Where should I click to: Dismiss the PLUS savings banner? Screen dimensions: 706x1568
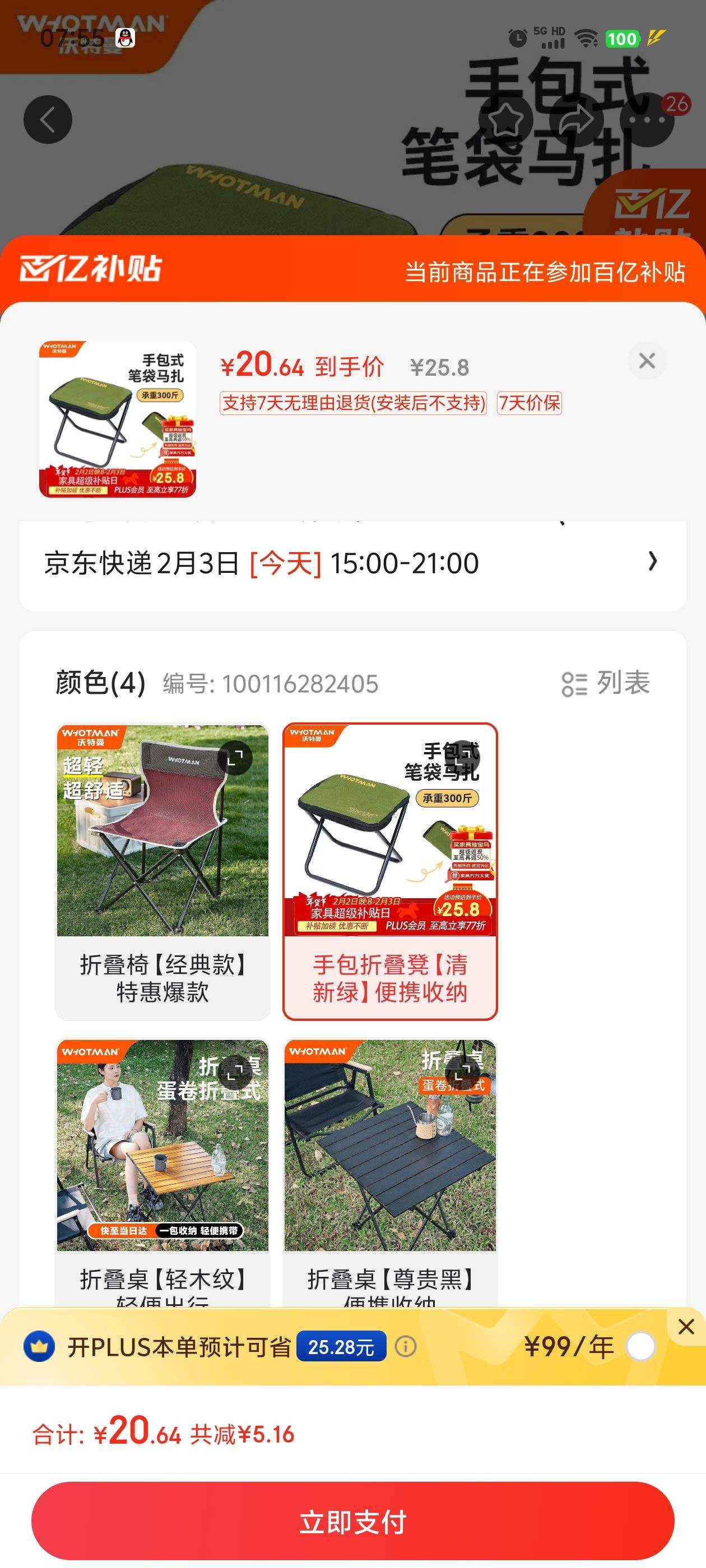coord(686,1326)
